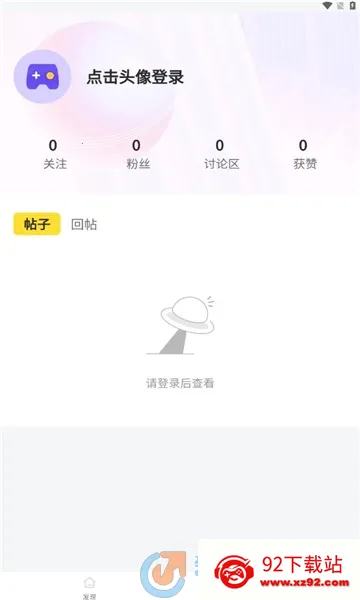Open the 获赞 likes received stat

[305, 155]
